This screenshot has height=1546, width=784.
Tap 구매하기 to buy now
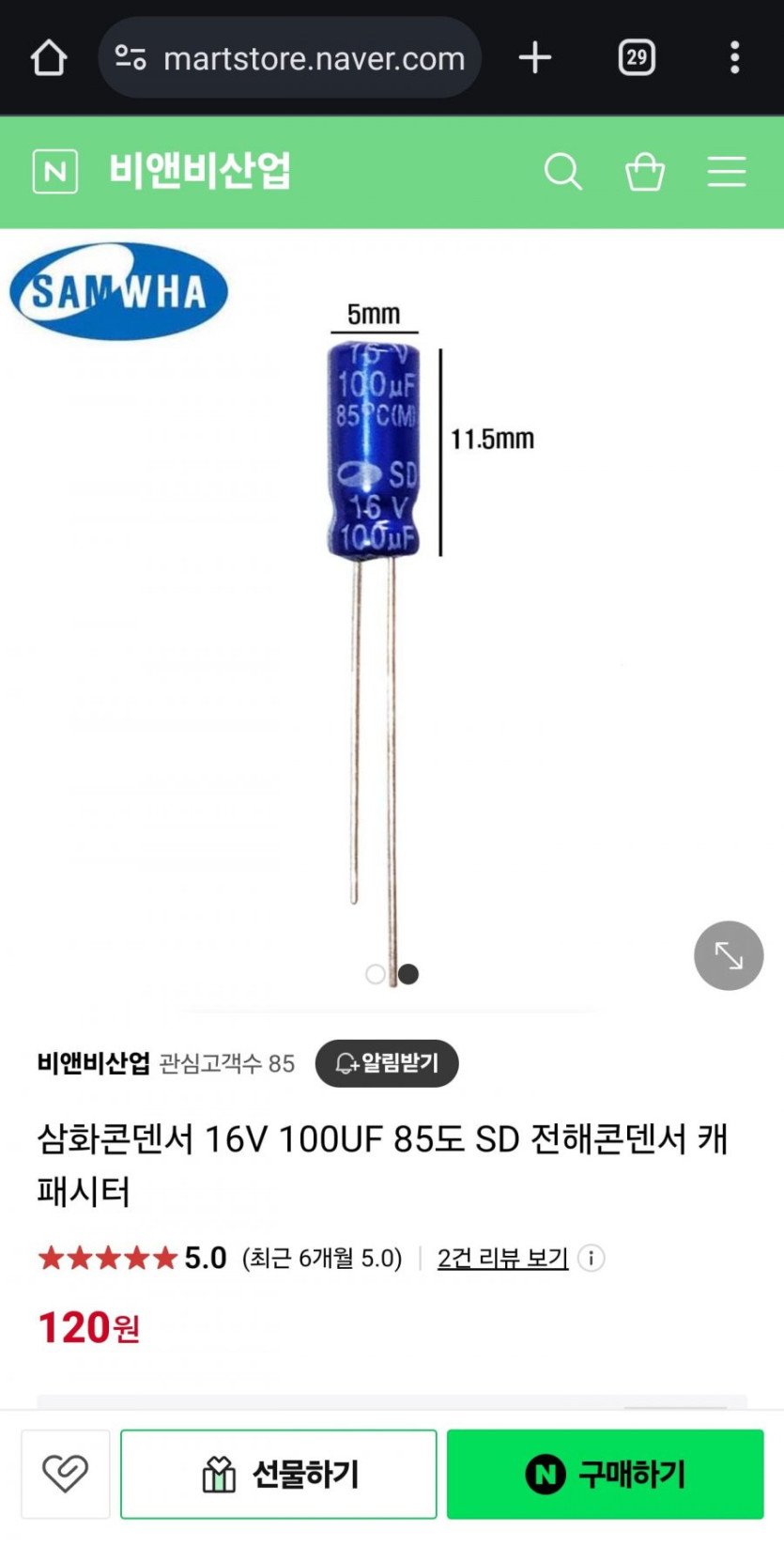click(x=605, y=1474)
